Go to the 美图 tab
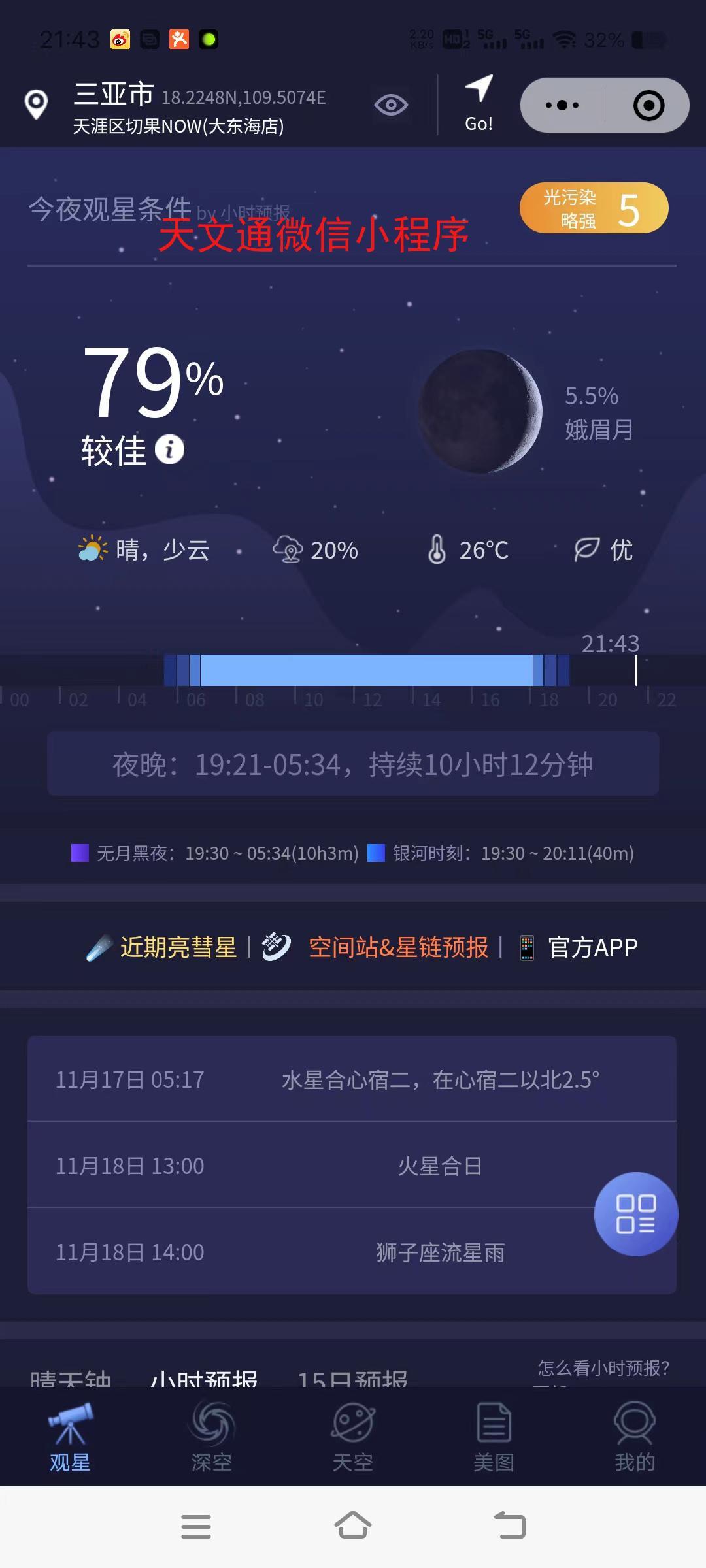This screenshot has height=1568, width=706. pyautogui.click(x=494, y=1436)
